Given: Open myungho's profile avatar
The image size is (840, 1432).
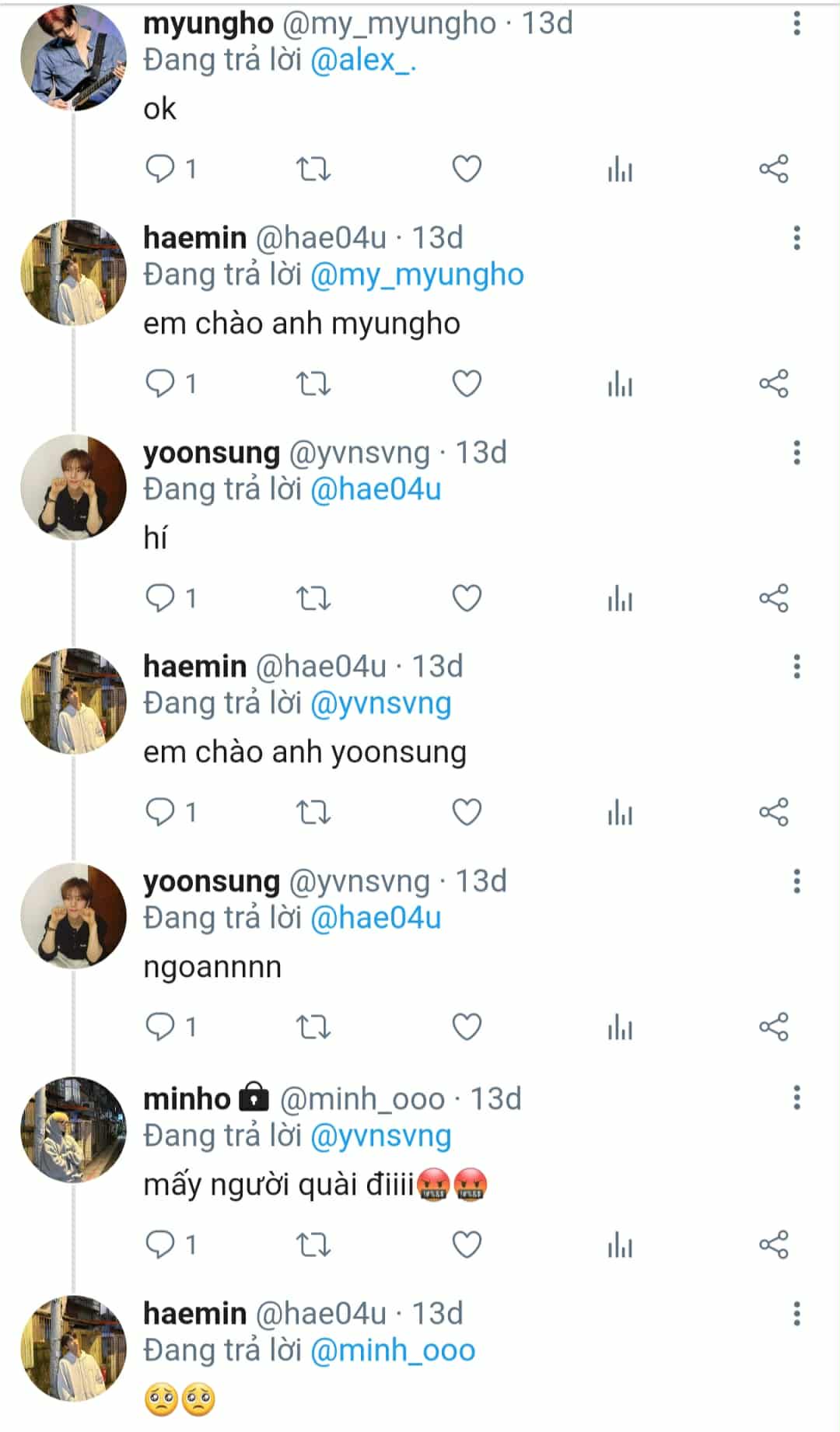Looking at the screenshot, I should 73,58.
